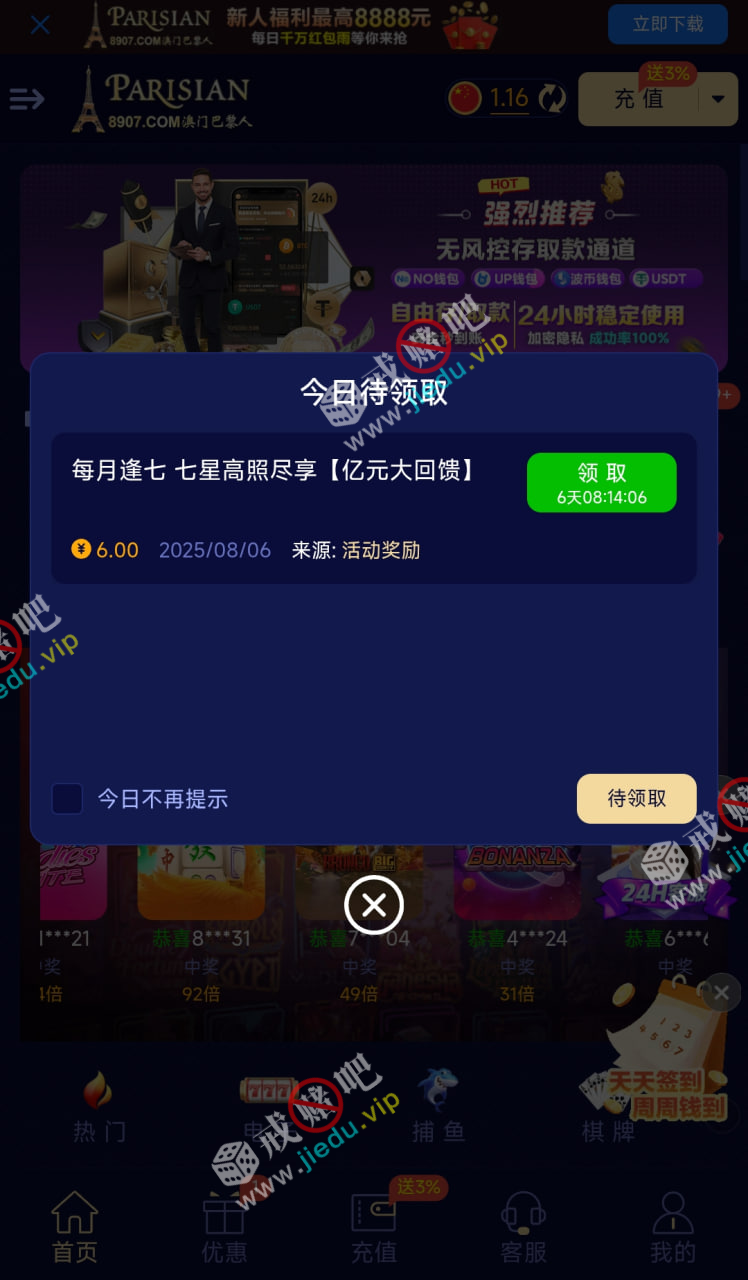Open the 客服 customer service tab
Image resolution: width=748 pixels, height=1280 pixels.
coord(523,1228)
